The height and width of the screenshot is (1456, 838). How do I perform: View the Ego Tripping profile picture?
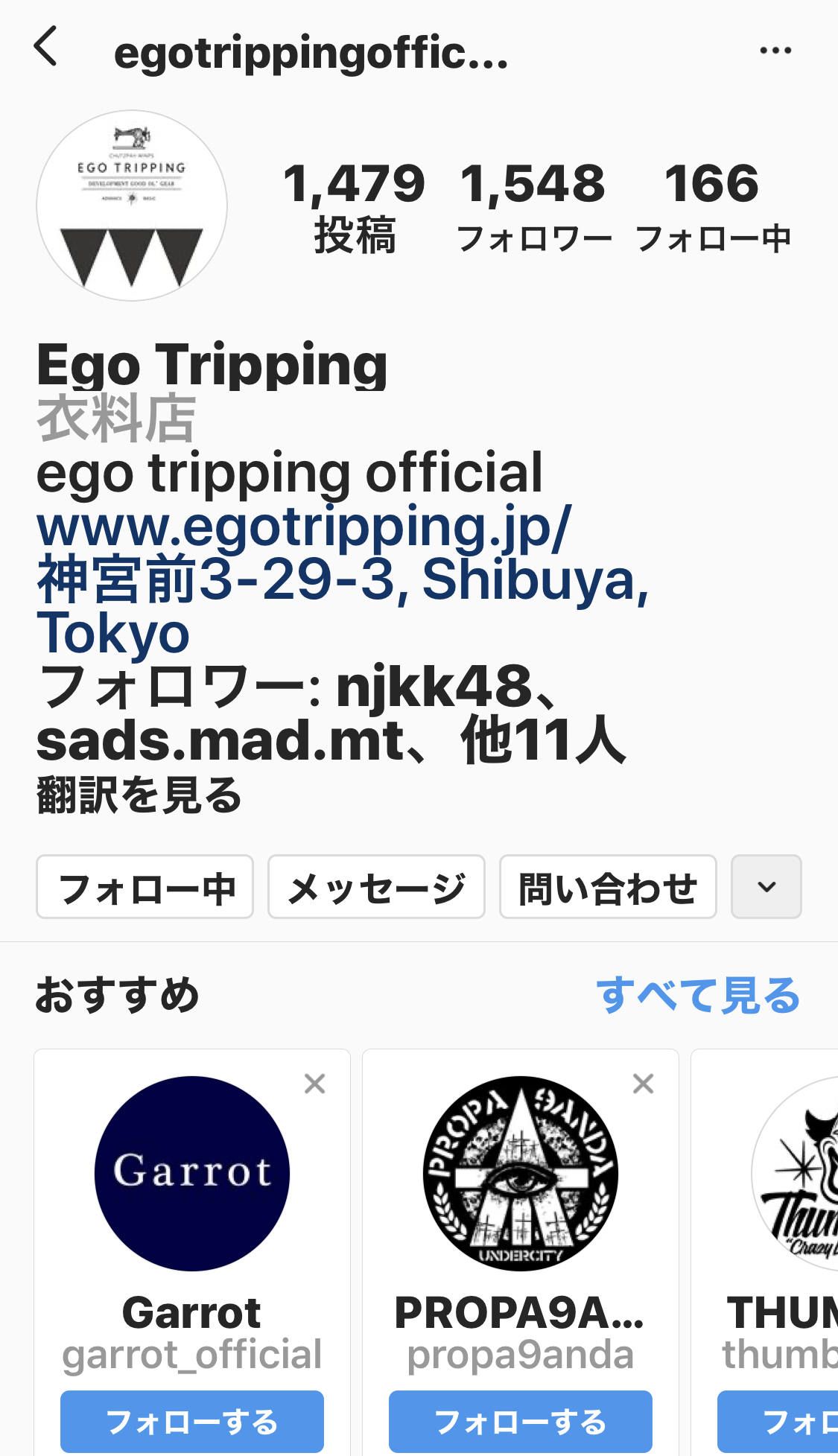(132, 206)
